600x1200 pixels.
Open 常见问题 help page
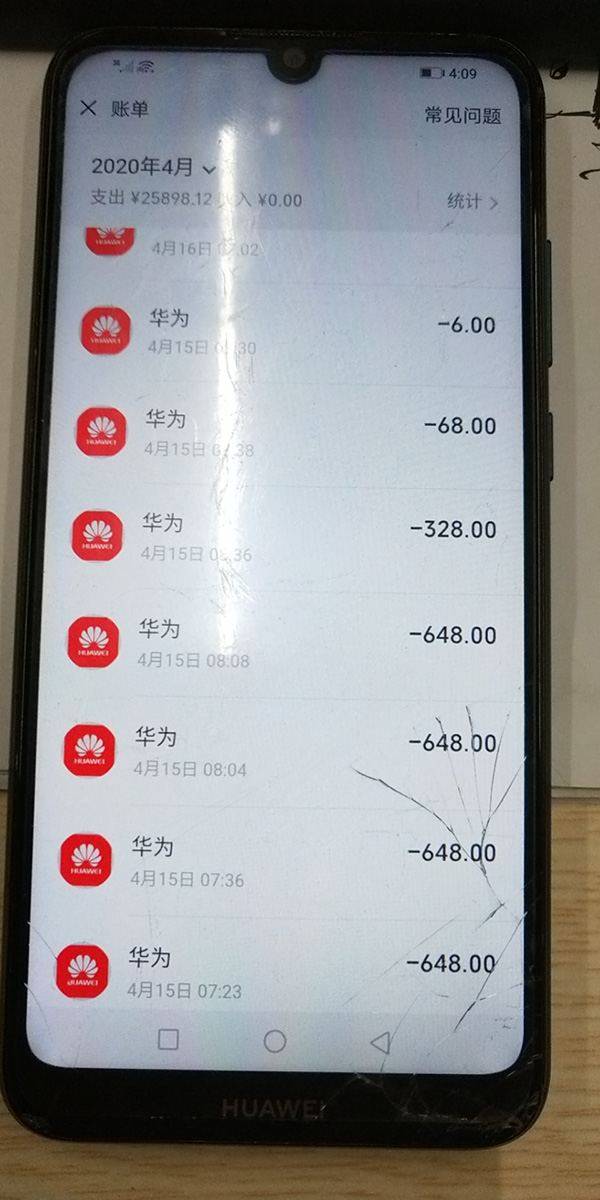tap(462, 115)
